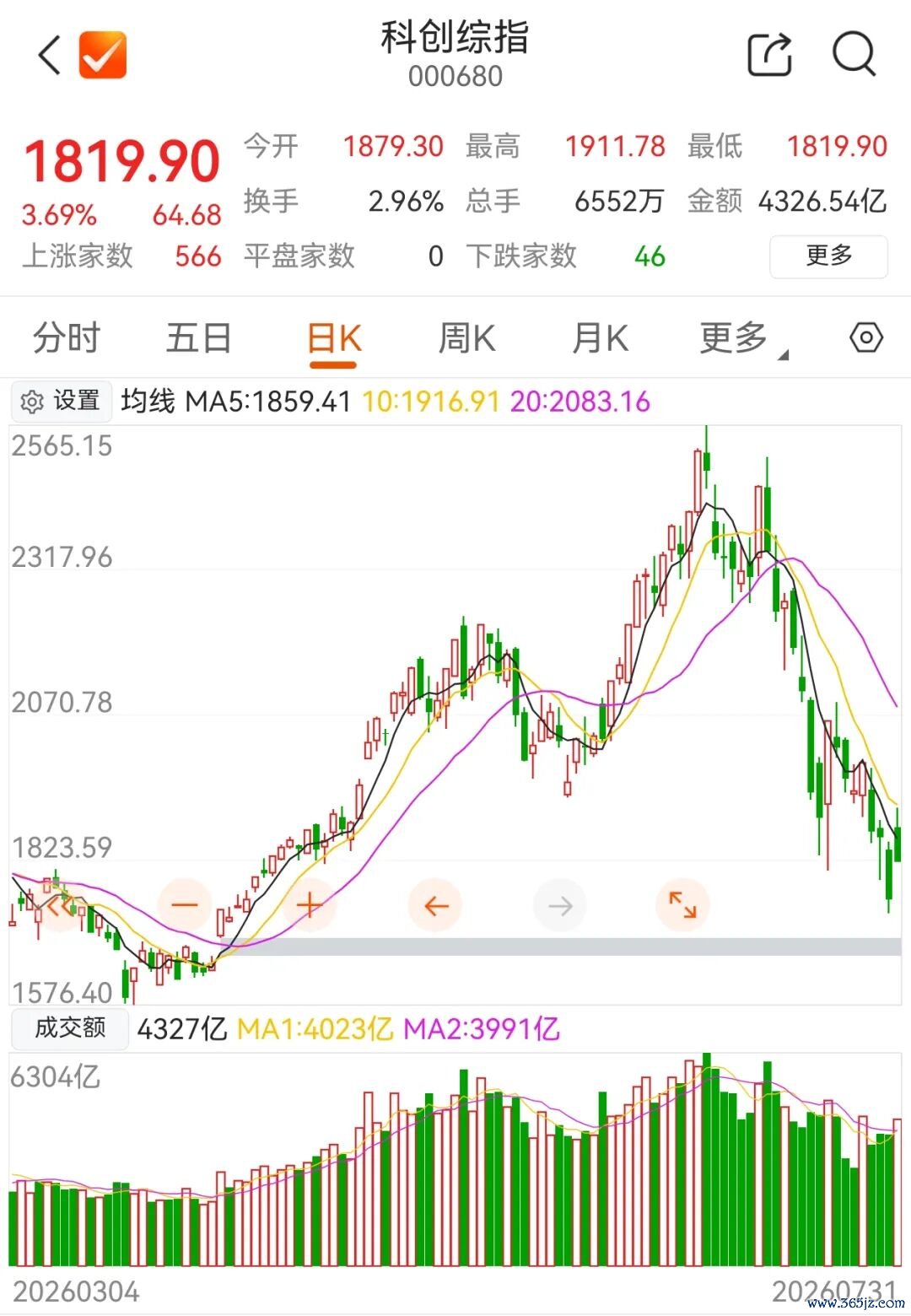The height and width of the screenshot is (1316, 911).
Task: Share this index page
Action: [x=770, y=54]
